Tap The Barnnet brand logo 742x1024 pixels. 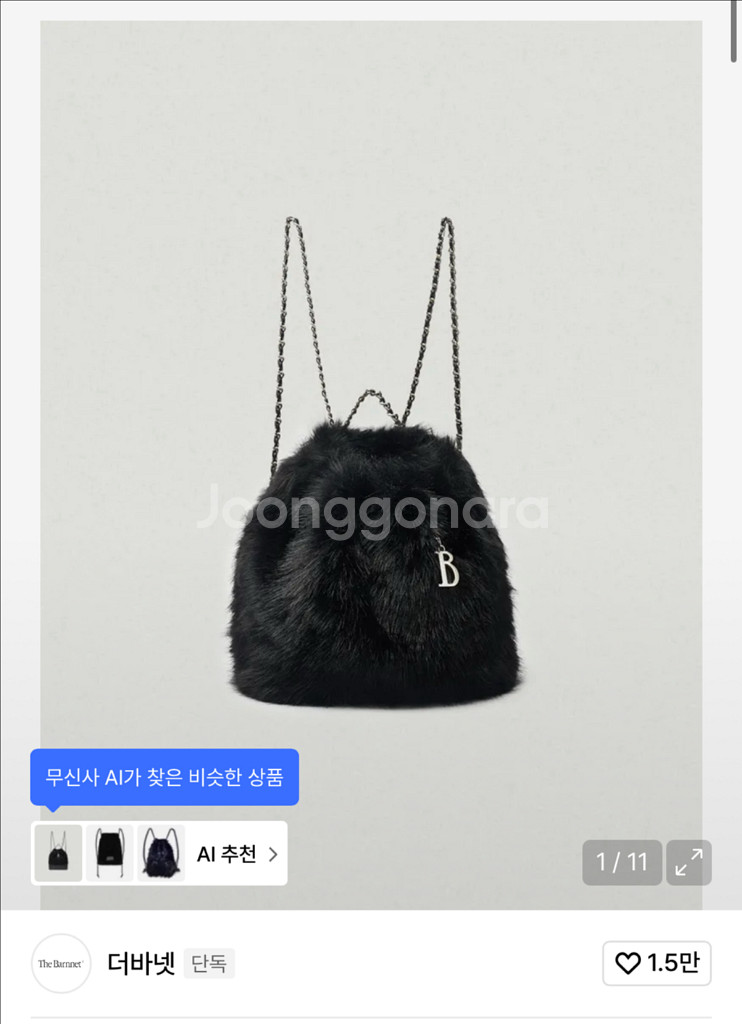click(x=61, y=963)
